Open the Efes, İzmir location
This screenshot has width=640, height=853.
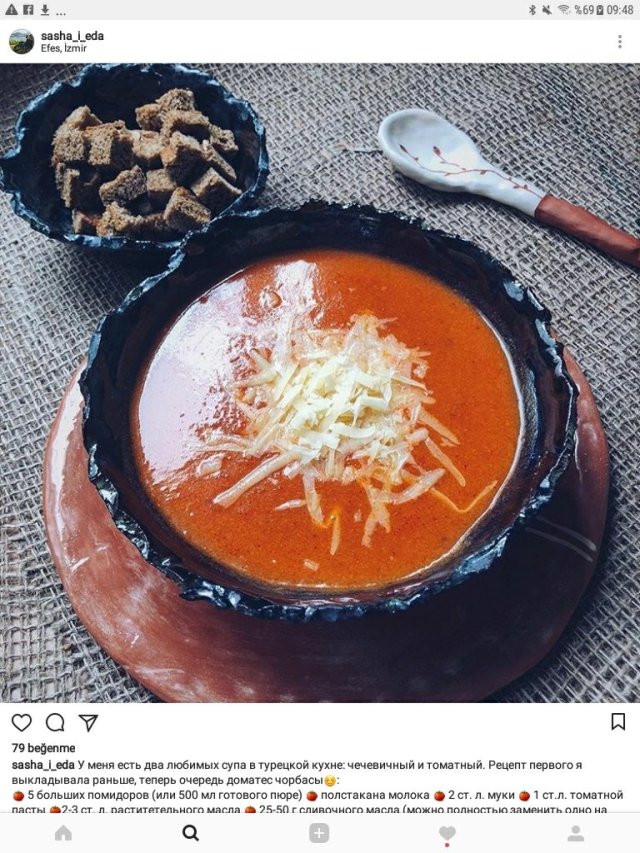[63, 48]
